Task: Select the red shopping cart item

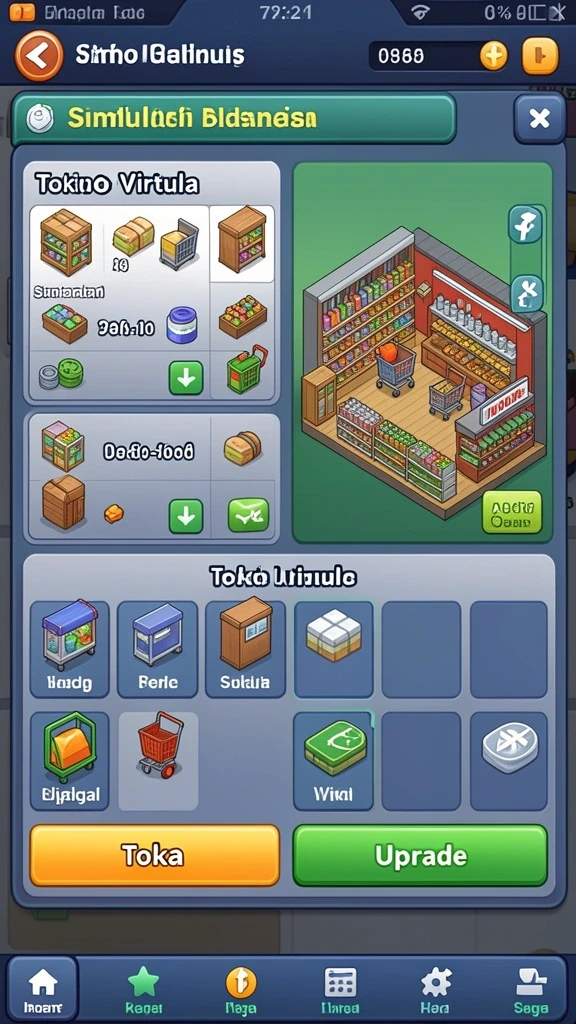Action: click(159, 761)
